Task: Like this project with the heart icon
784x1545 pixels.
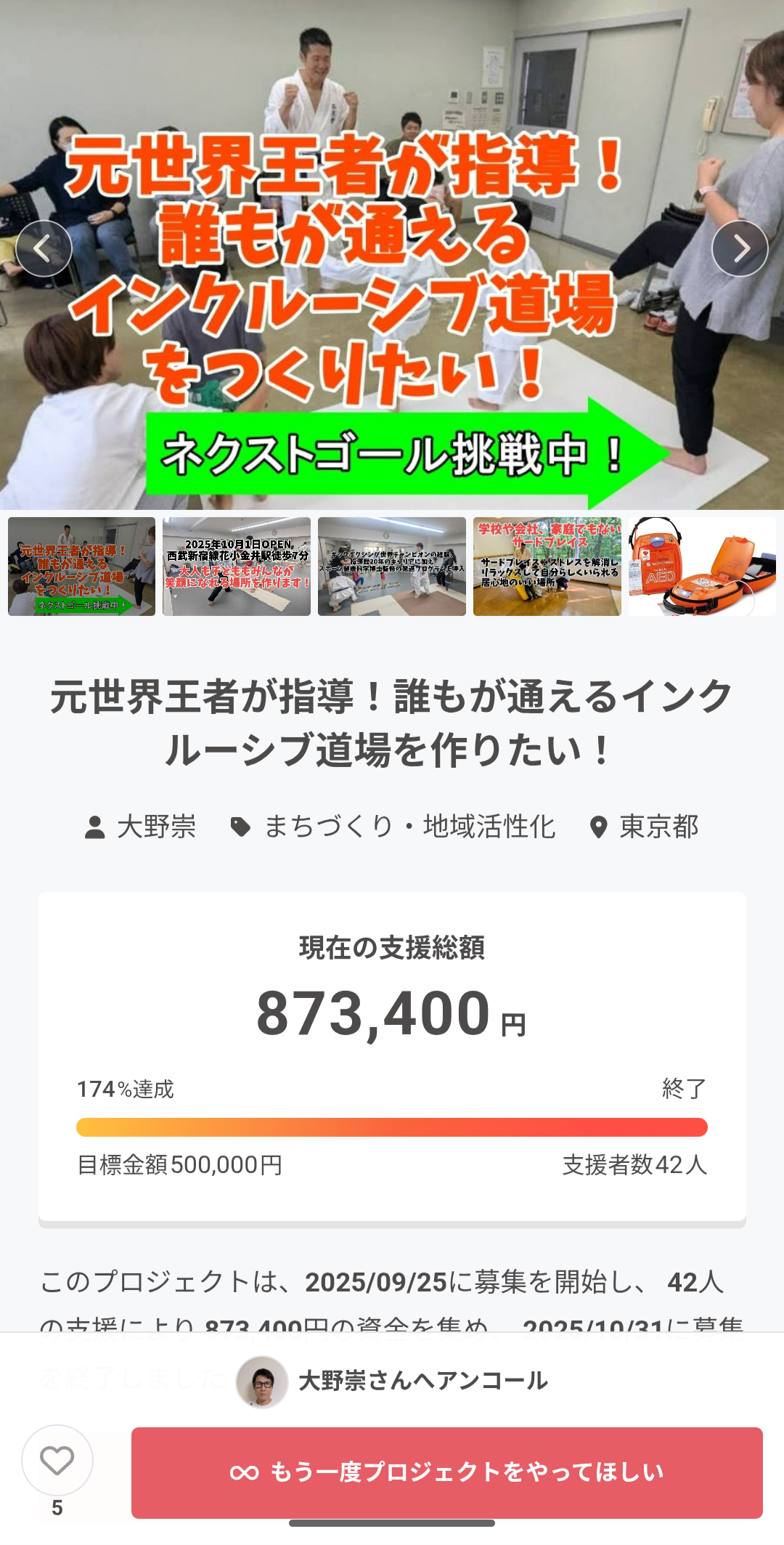Action: click(x=57, y=1460)
